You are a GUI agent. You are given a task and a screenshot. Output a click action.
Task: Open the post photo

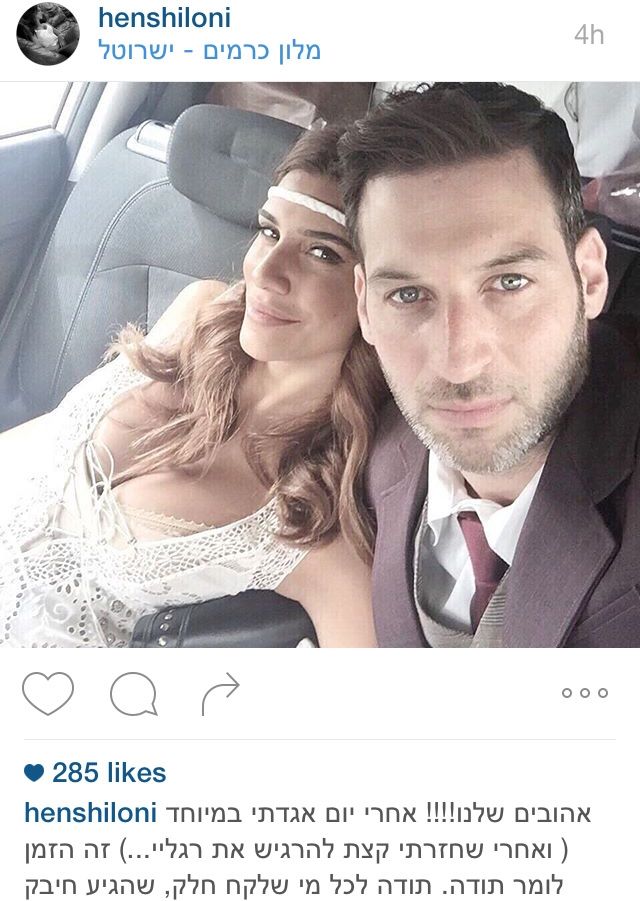pos(320,365)
